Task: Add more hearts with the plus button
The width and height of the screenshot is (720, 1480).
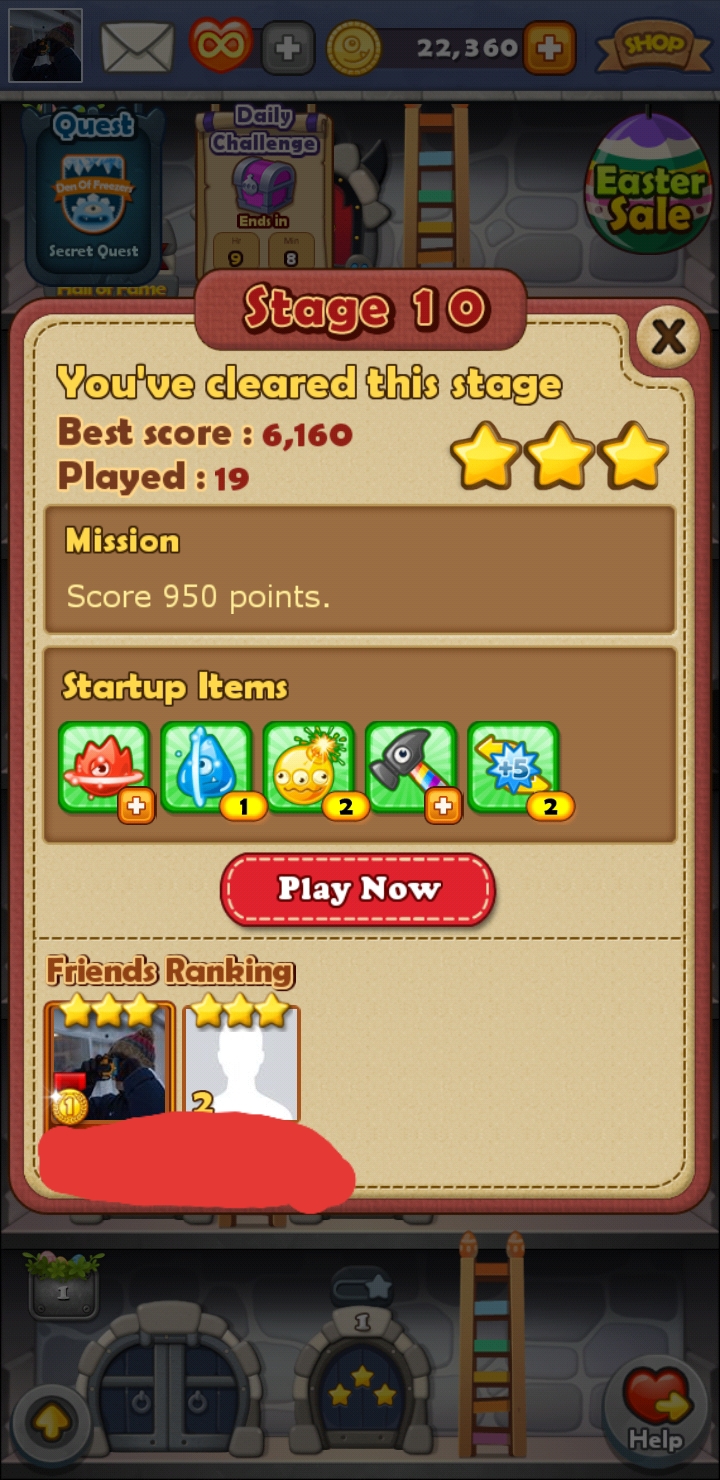Action: tap(287, 48)
